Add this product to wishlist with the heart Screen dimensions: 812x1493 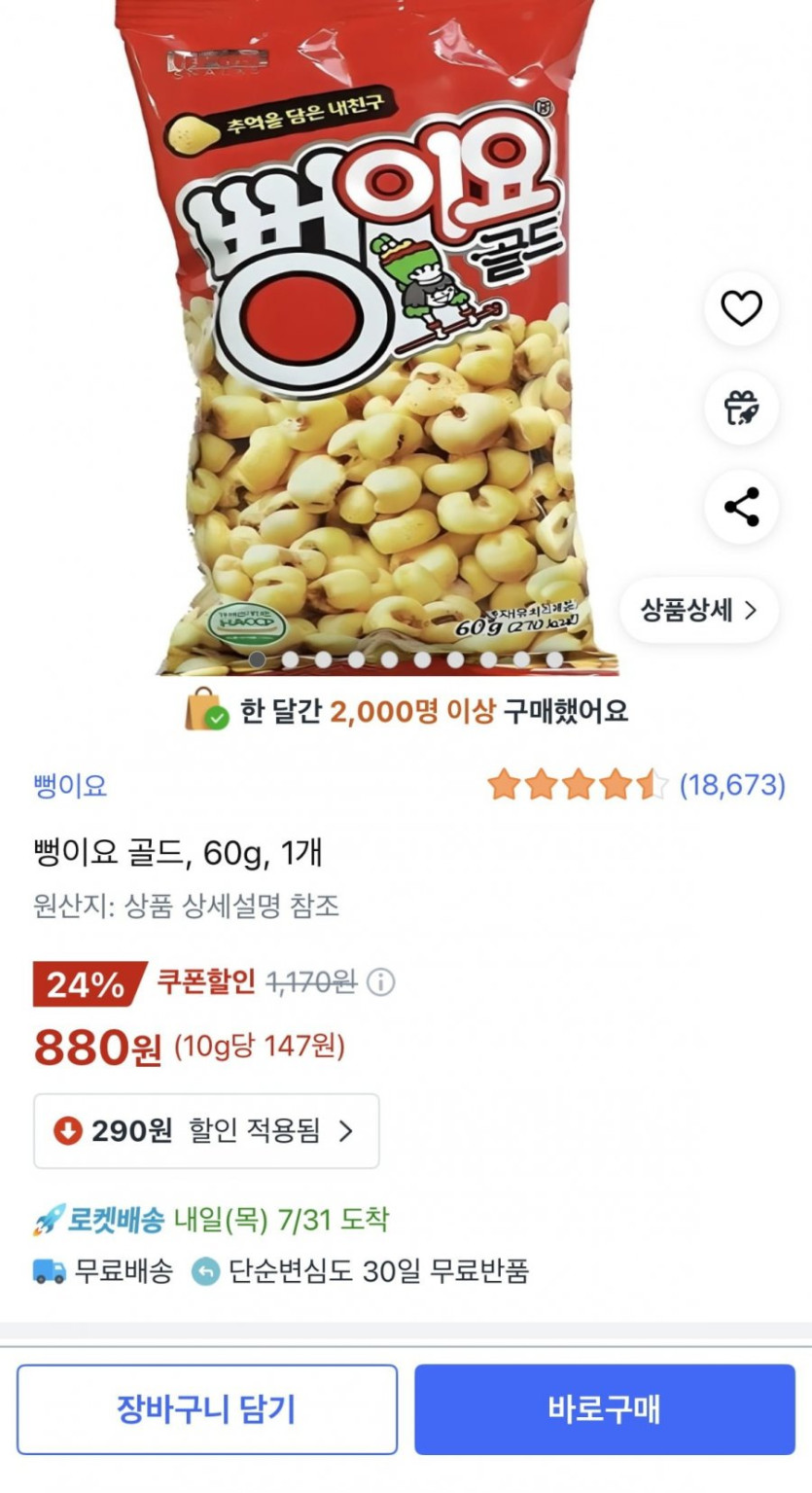pyautogui.click(x=741, y=309)
